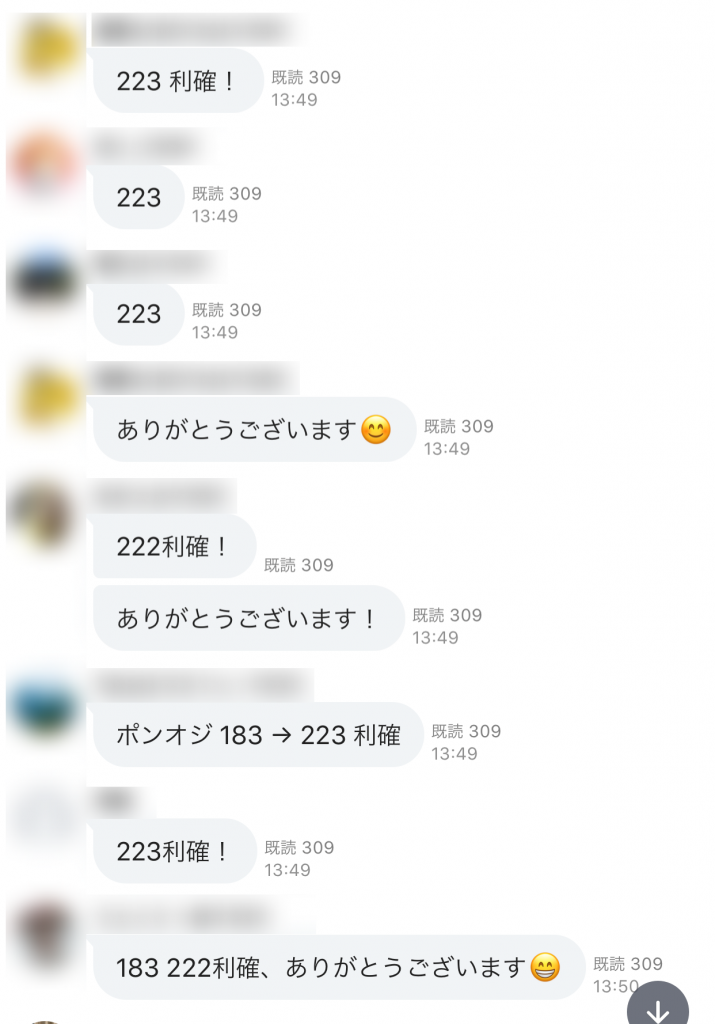The image size is (715, 1024).
Task: Open profile avatar beside "ポンオジ 183 → 223 利確"
Action: coord(42,706)
